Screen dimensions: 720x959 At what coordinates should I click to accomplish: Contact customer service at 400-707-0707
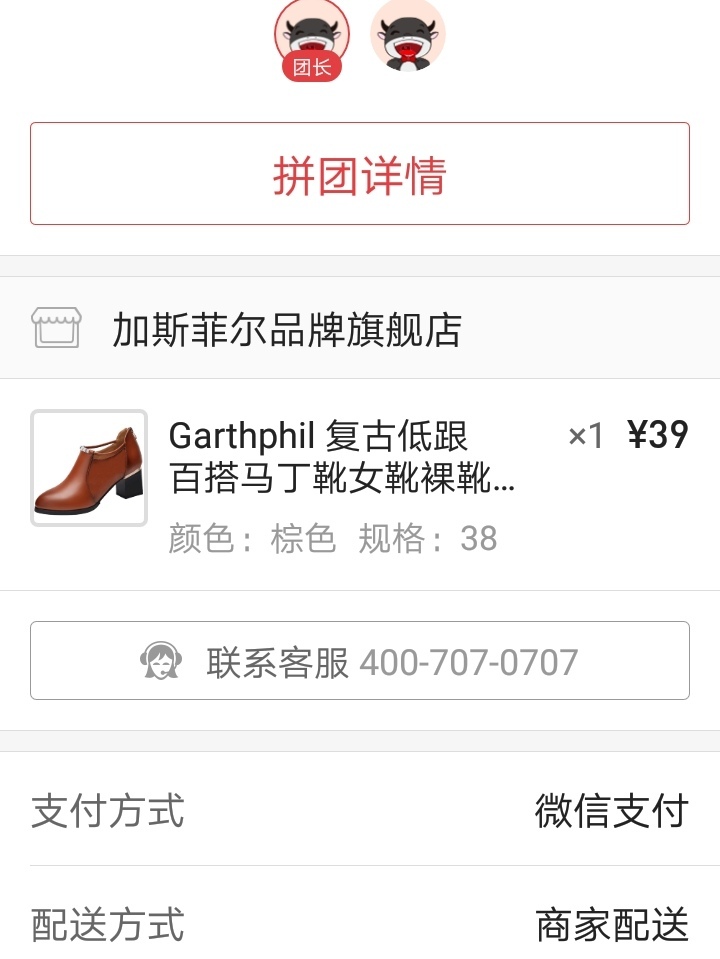tap(359, 661)
